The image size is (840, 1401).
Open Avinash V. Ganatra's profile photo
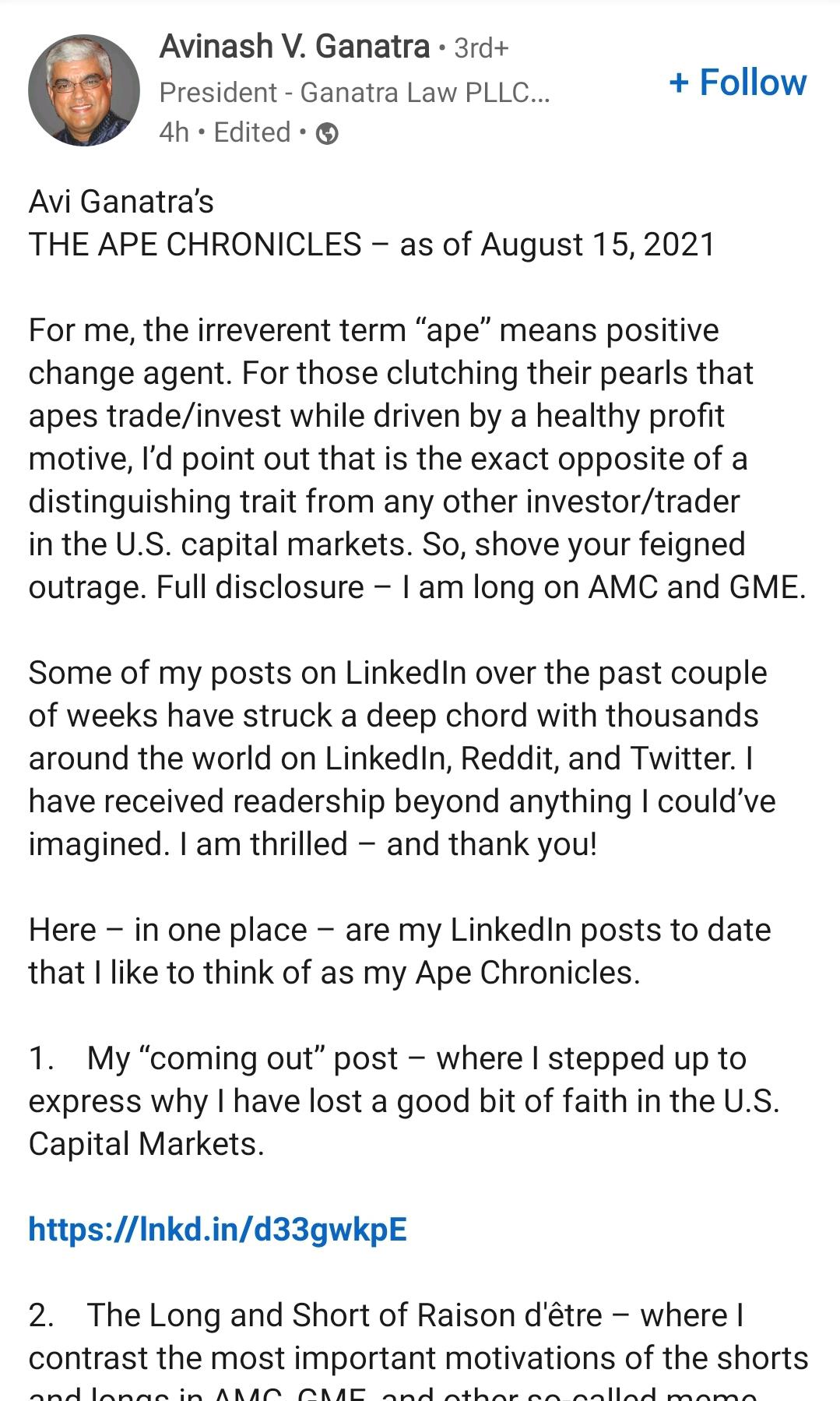point(84,90)
